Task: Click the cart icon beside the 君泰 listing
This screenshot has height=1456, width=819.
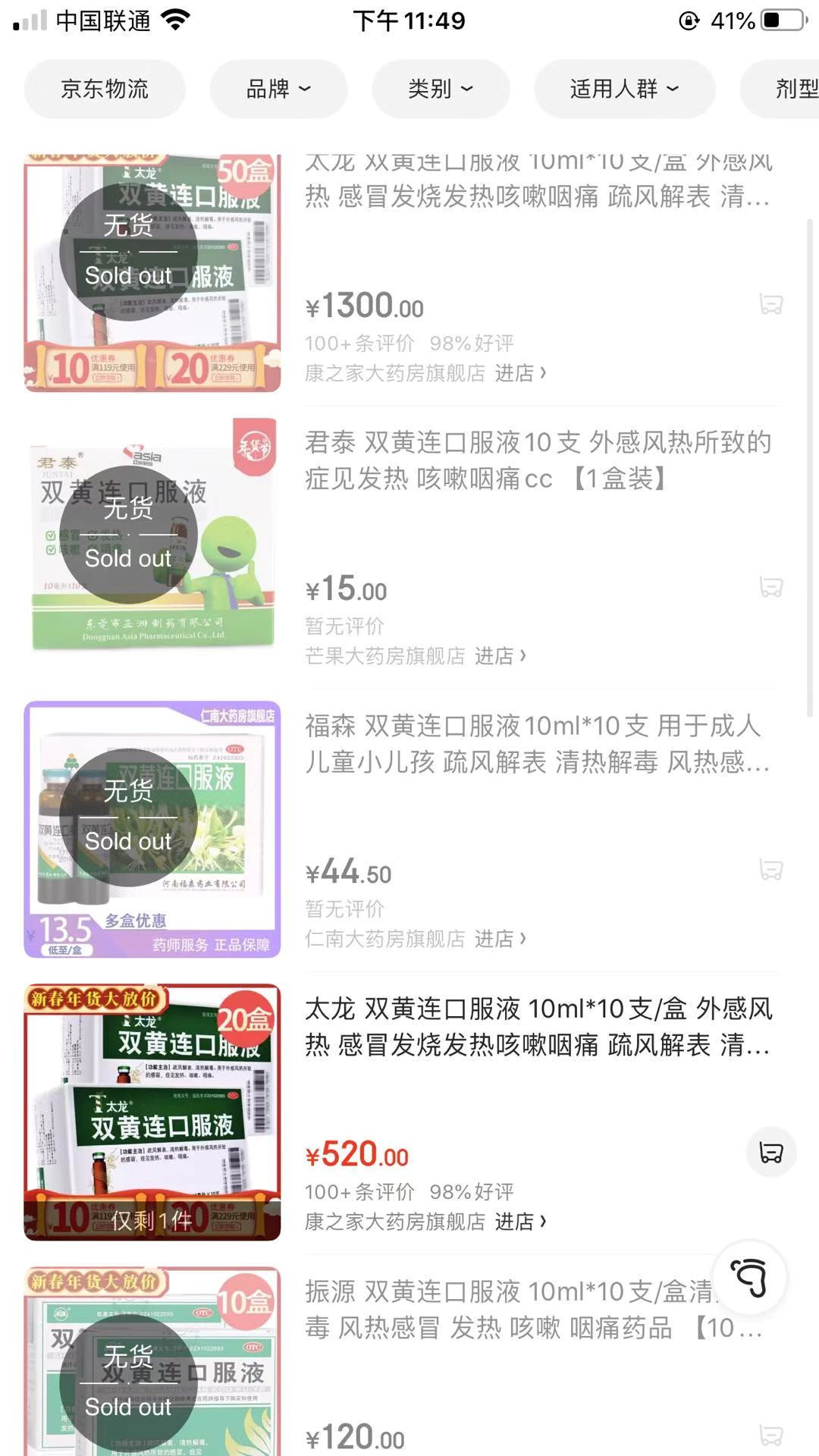Action: click(772, 584)
